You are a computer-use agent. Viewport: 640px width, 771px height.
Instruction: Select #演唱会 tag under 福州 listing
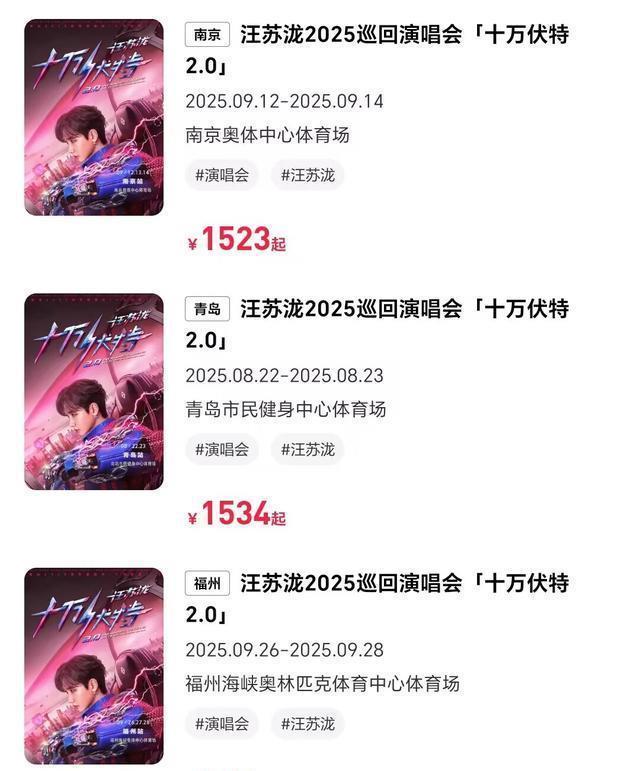click(x=222, y=723)
